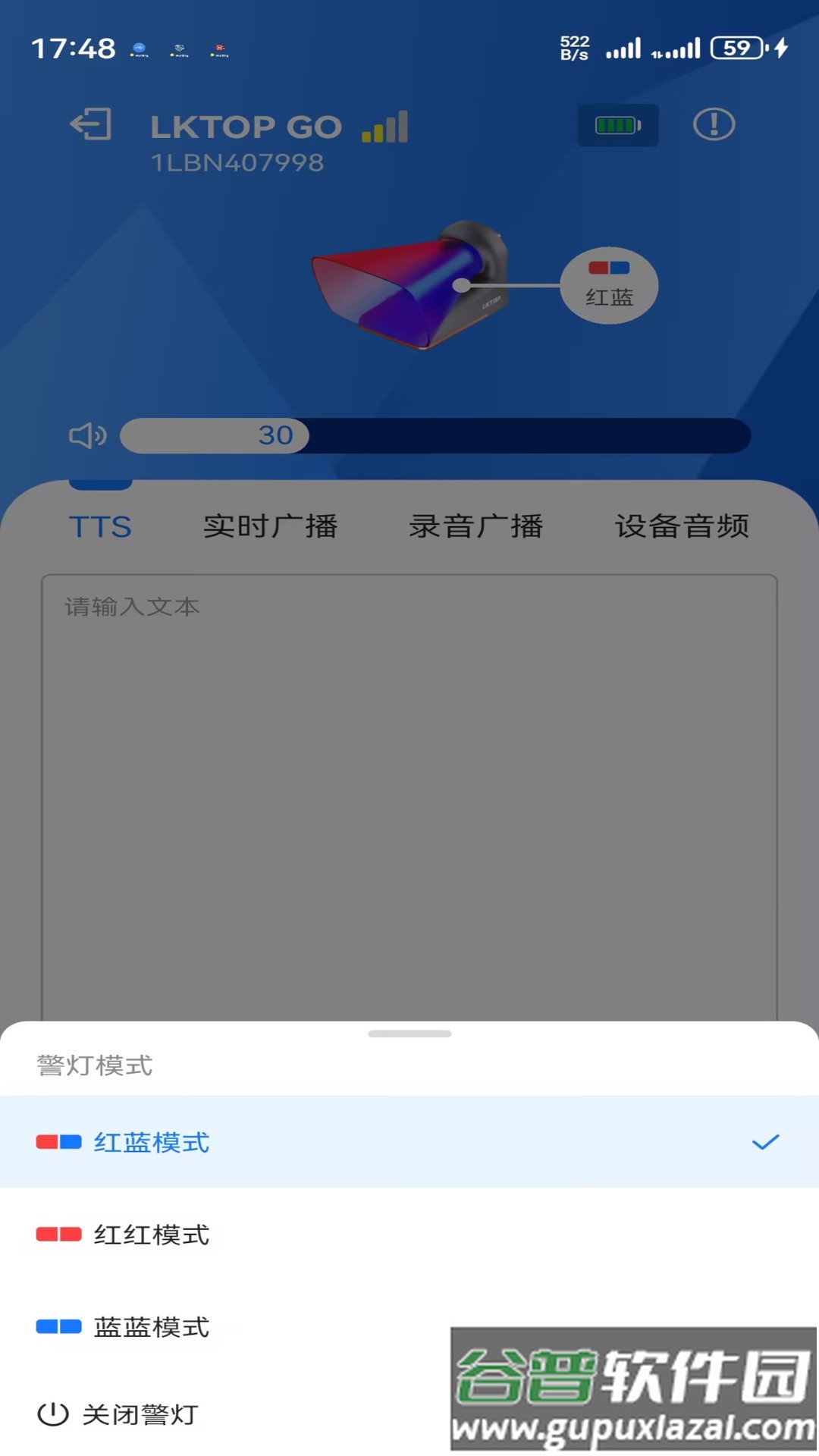Tap the 红蓝 light mode bubble
Screen dimensions: 819x1456
click(609, 286)
